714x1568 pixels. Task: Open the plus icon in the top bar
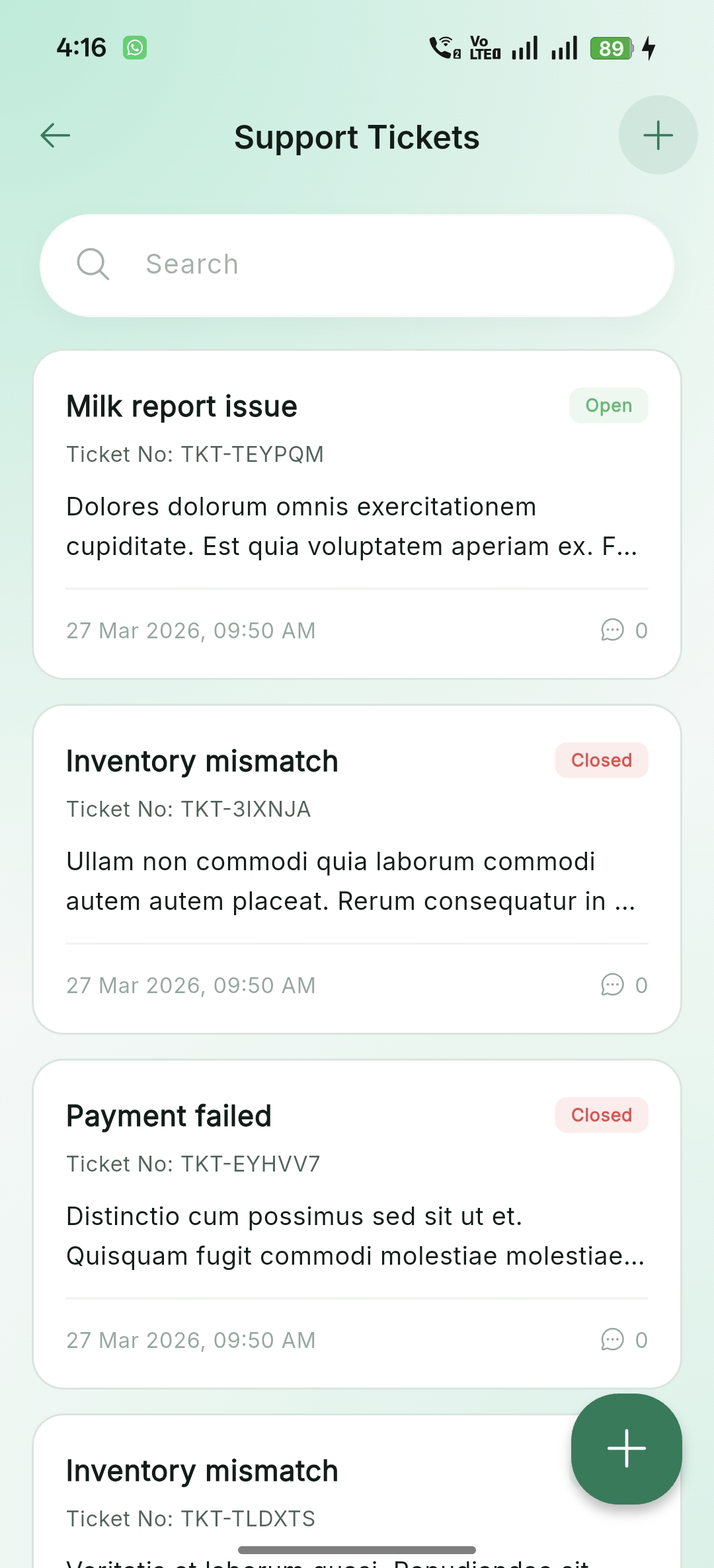pos(657,135)
